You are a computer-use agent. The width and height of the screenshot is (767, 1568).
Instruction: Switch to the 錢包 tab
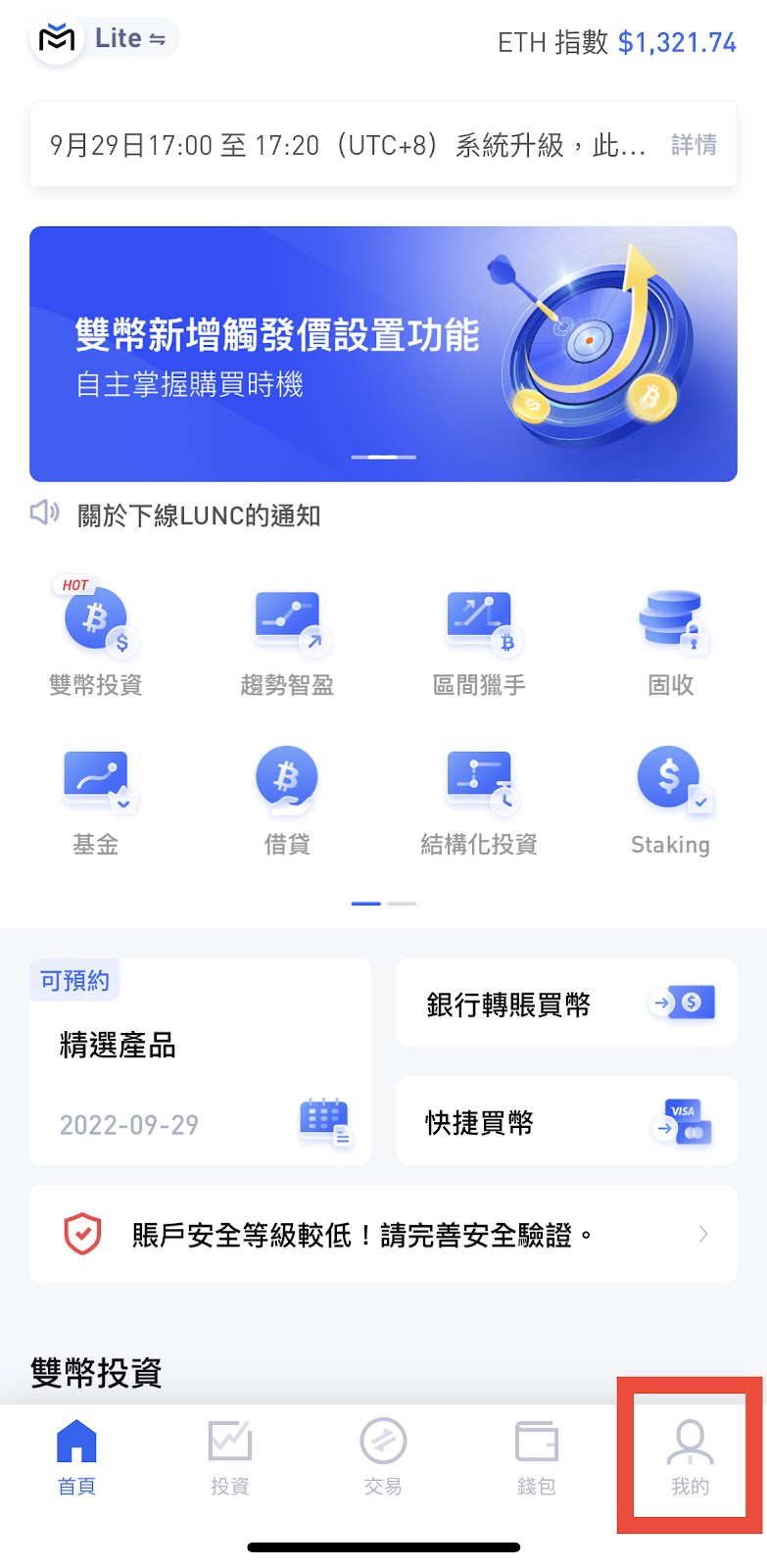click(x=536, y=1458)
